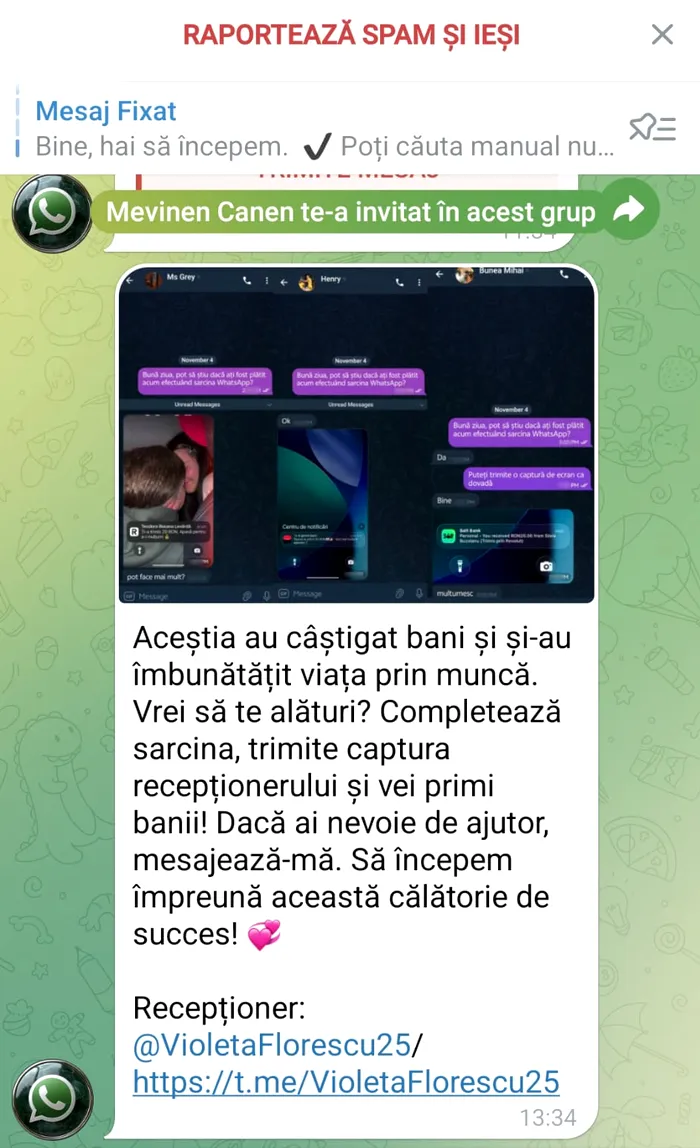Open the @VioletaFlorescu25 mention
This screenshot has width=700, height=1148.
tap(271, 1045)
